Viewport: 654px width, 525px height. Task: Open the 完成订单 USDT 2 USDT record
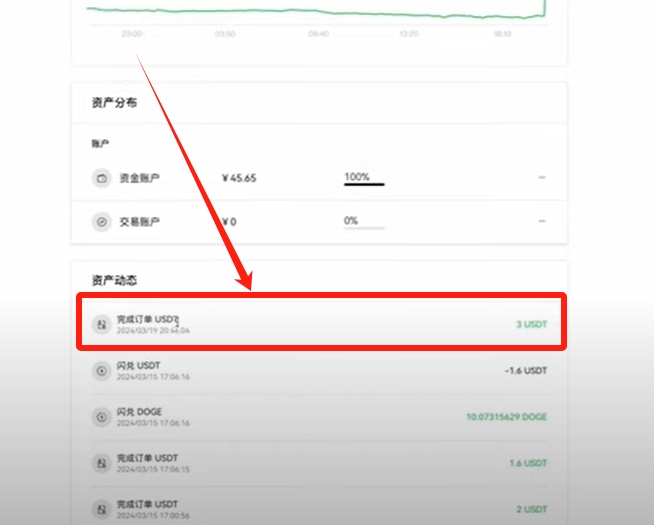(320, 508)
